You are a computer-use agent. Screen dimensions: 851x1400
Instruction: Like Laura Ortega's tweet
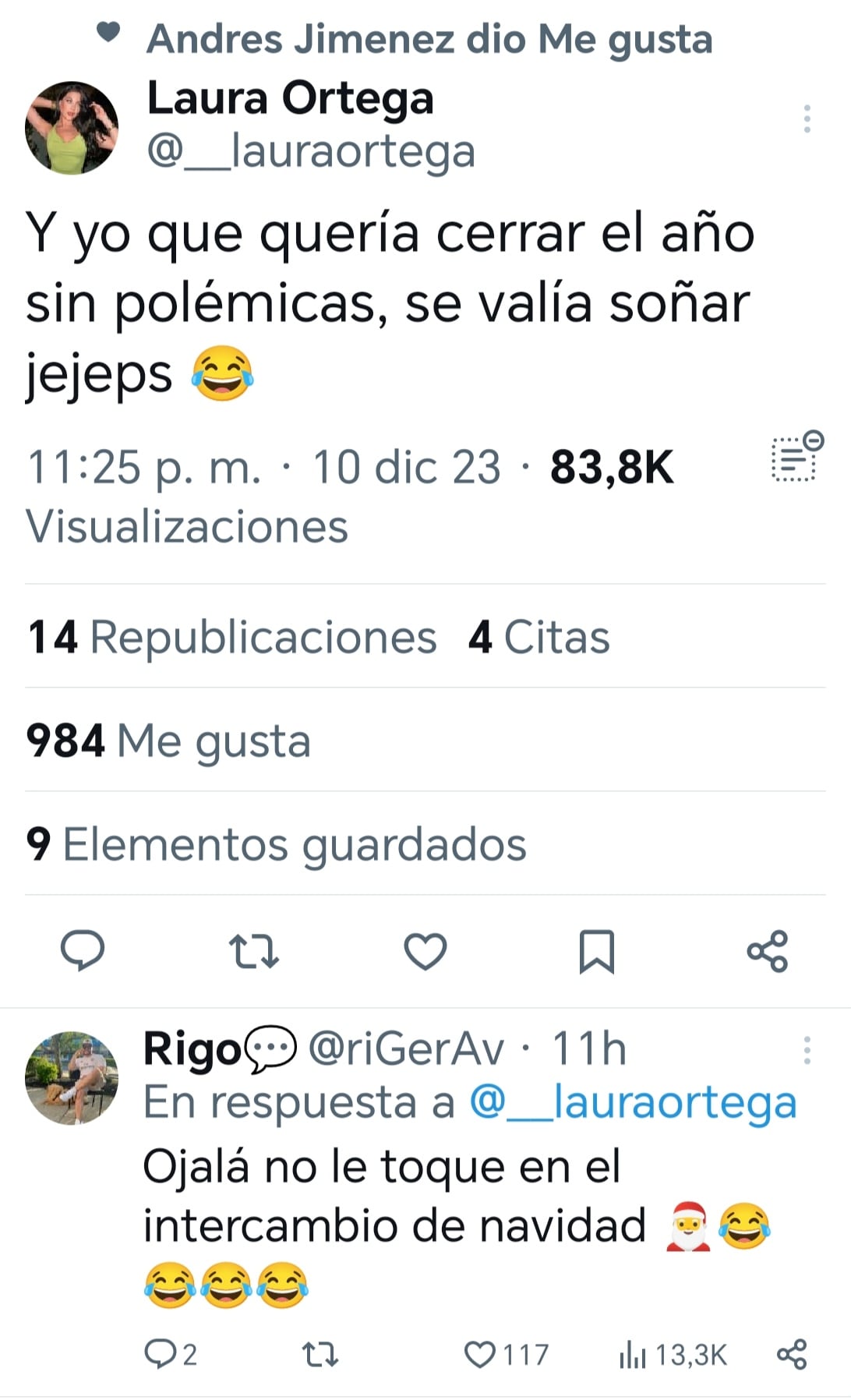[x=425, y=951]
